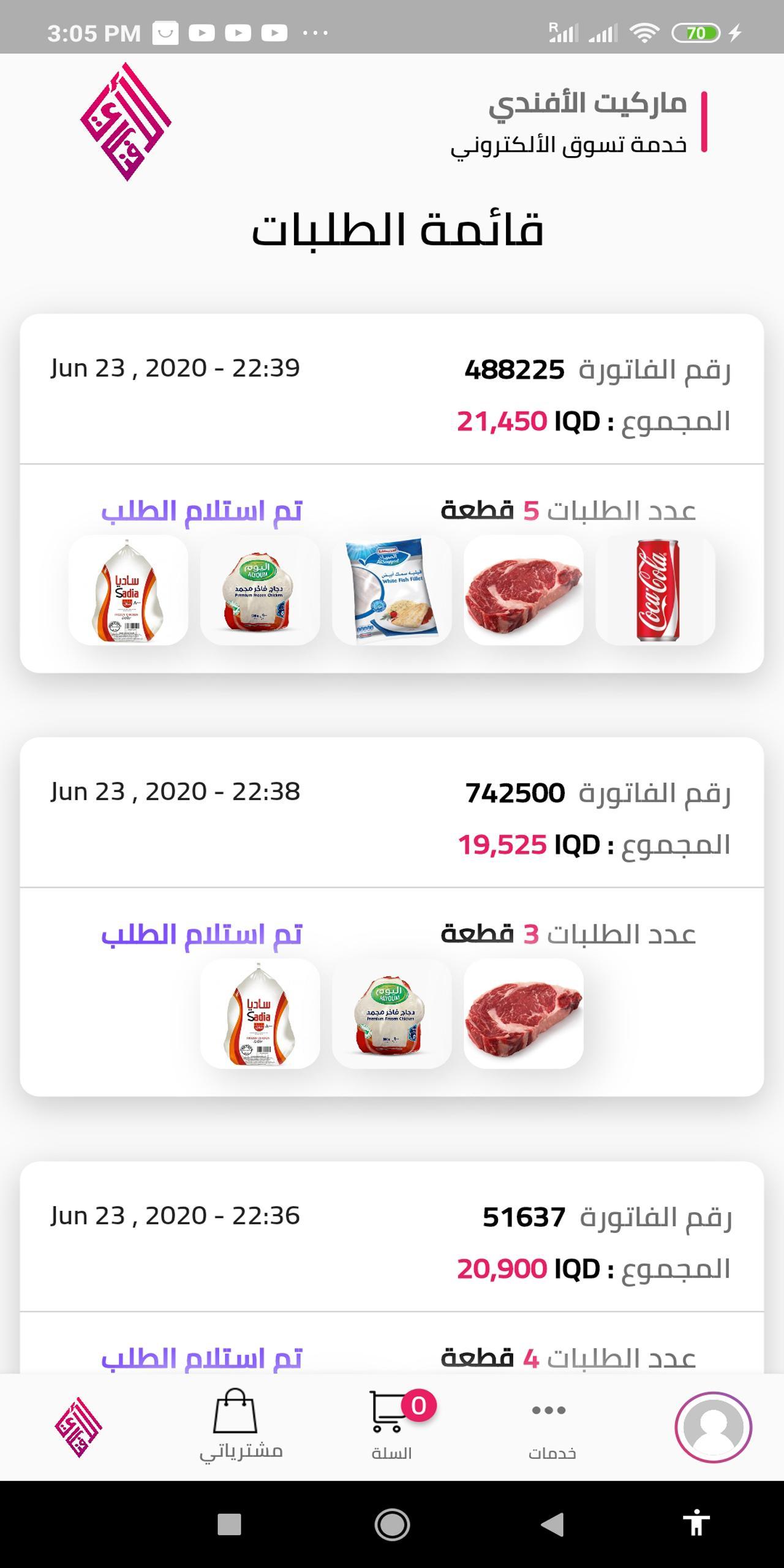Go to the home tab with the store logo
Image resolution: width=784 pixels, height=1568 pixels.
(x=78, y=1428)
